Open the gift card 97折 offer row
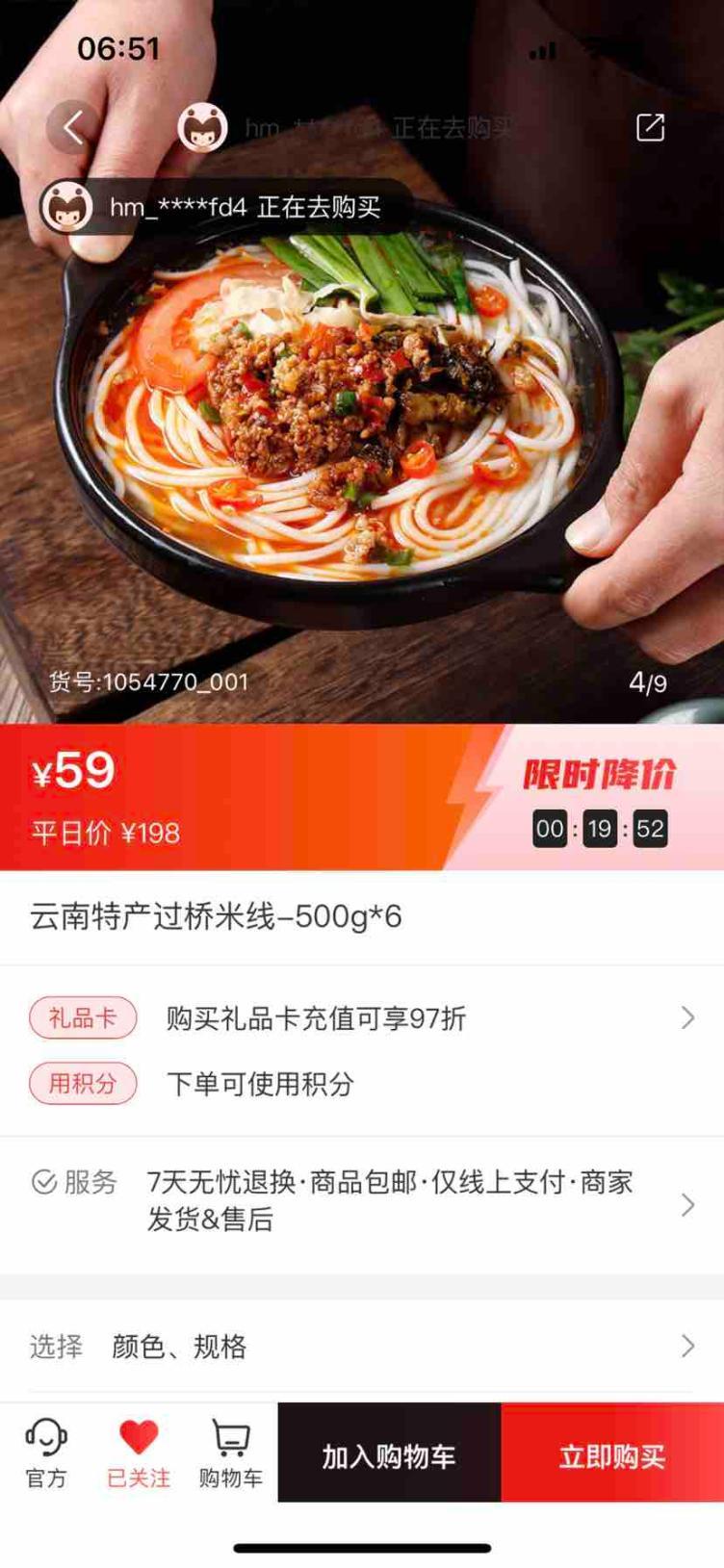The width and height of the screenshot is (724, 1568). (x=362, y=1018)
